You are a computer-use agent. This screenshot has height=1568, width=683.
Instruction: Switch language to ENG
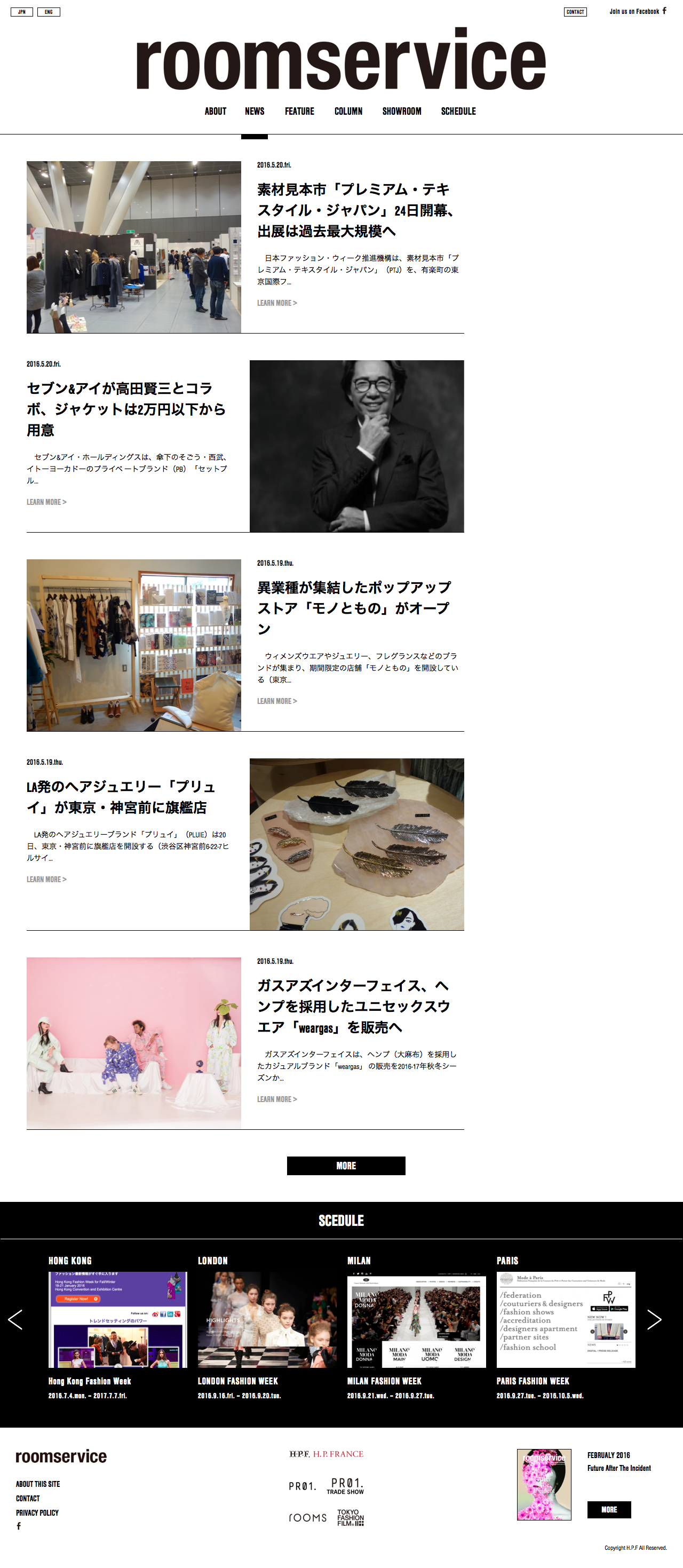[49, 12]
